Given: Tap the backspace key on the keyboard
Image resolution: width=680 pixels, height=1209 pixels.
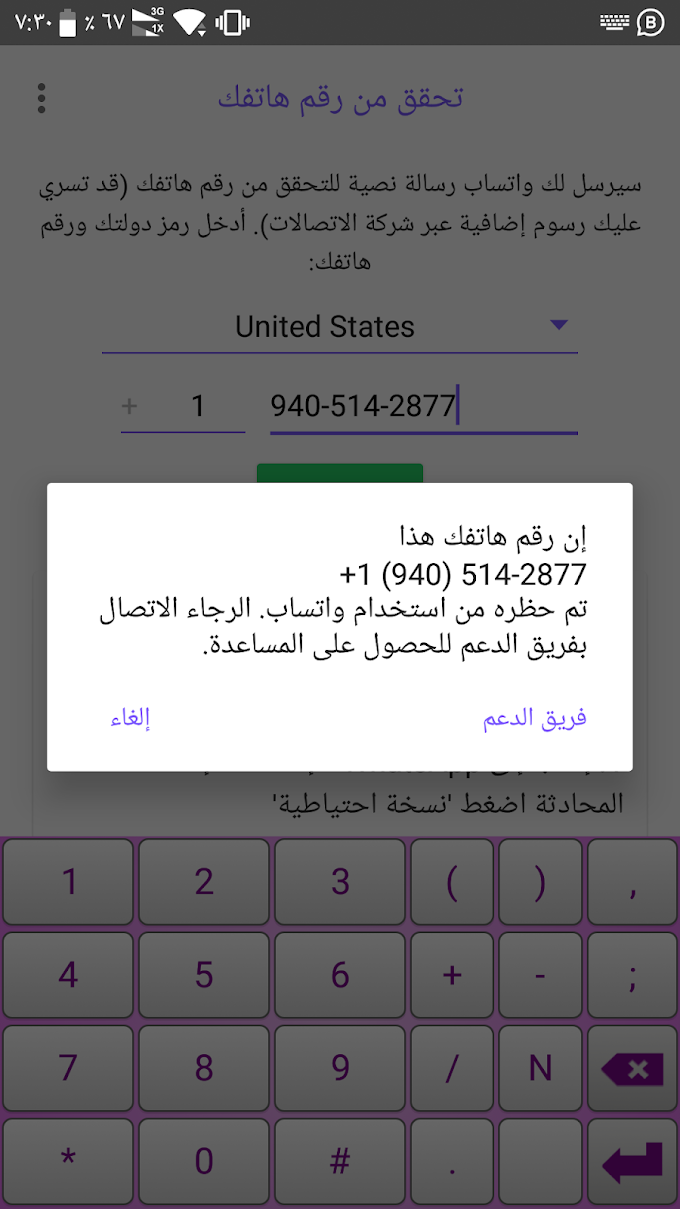Looking at the screenshot, I should (632, 1069).
